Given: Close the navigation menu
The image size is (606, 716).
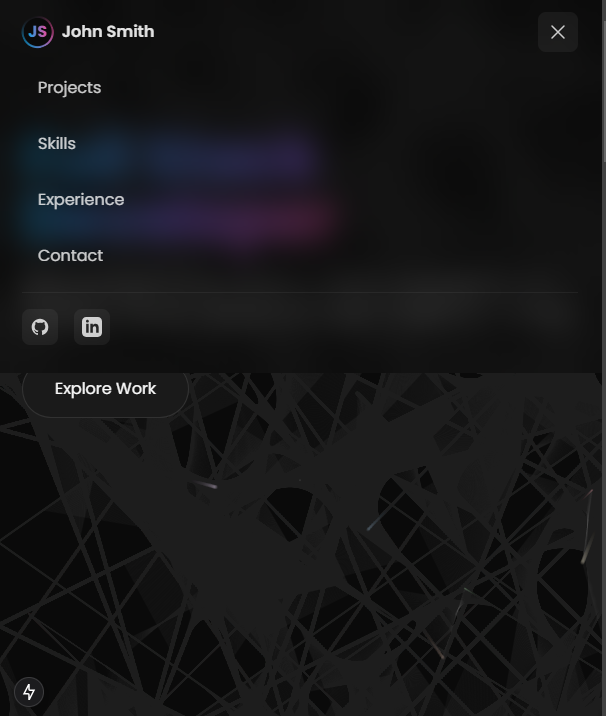Looking at the screenshot, I should pos(557,32).
